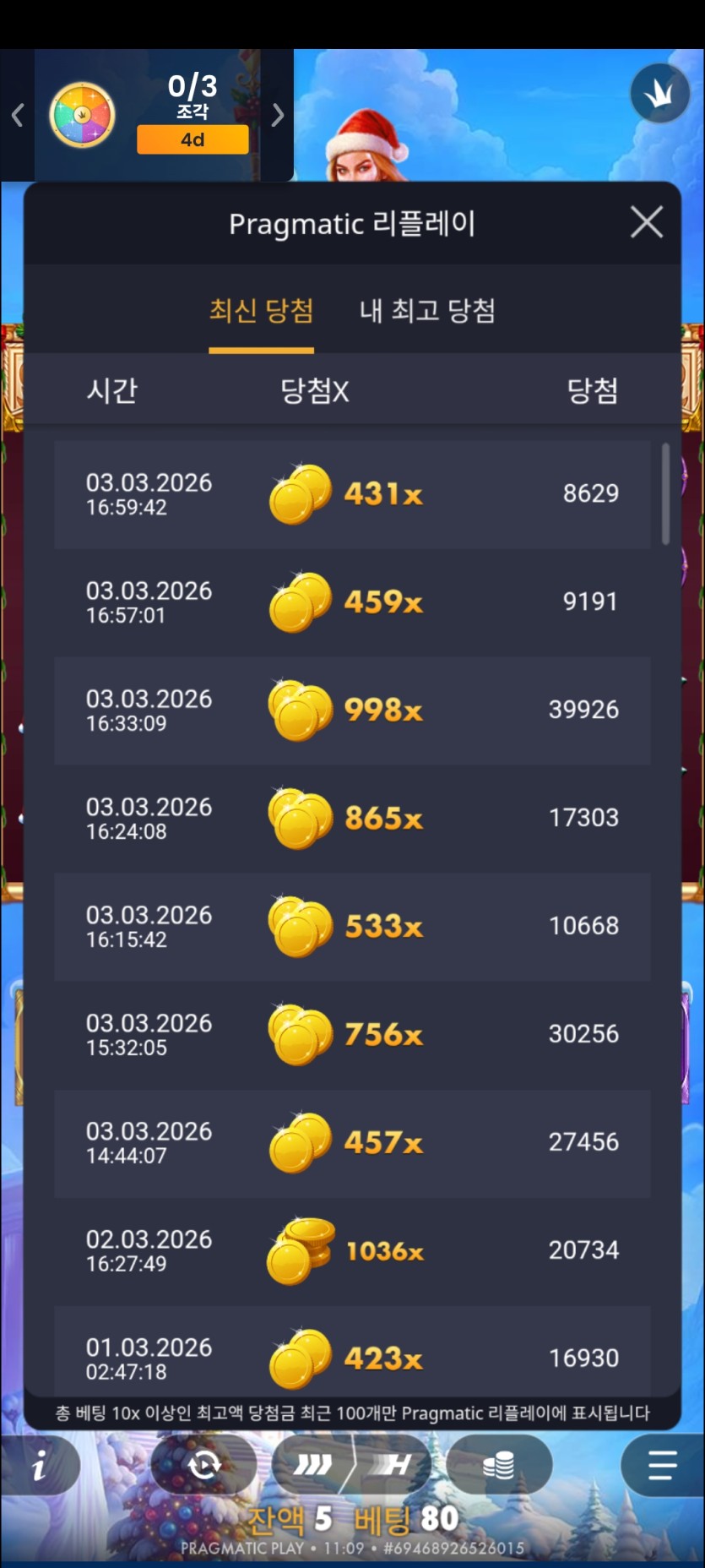Image resolution: width=705 pixels, height=1568 pixels.
Task: Open the prize wheel 0/3 pieces
Action: tap(82, 115)
